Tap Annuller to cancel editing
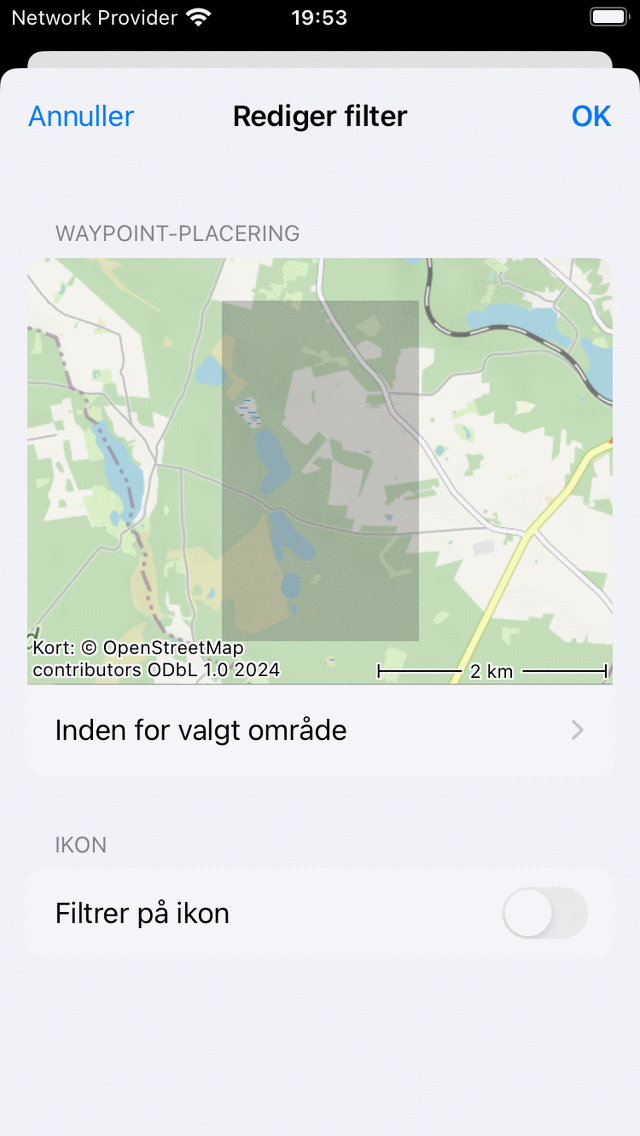 pyautogui.click(x=81, y=116)
